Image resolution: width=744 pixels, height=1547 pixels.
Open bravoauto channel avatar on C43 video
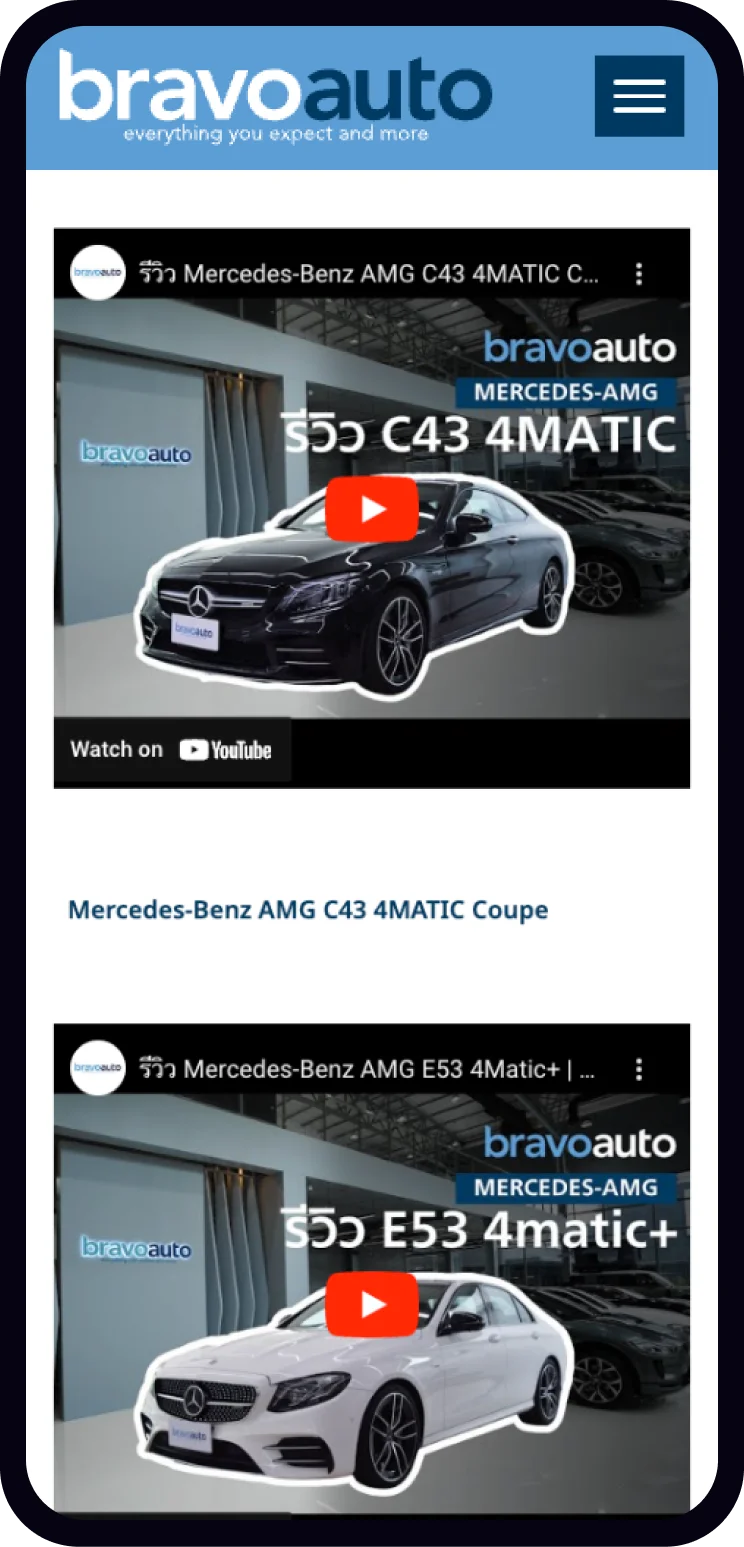pos(98,273)
